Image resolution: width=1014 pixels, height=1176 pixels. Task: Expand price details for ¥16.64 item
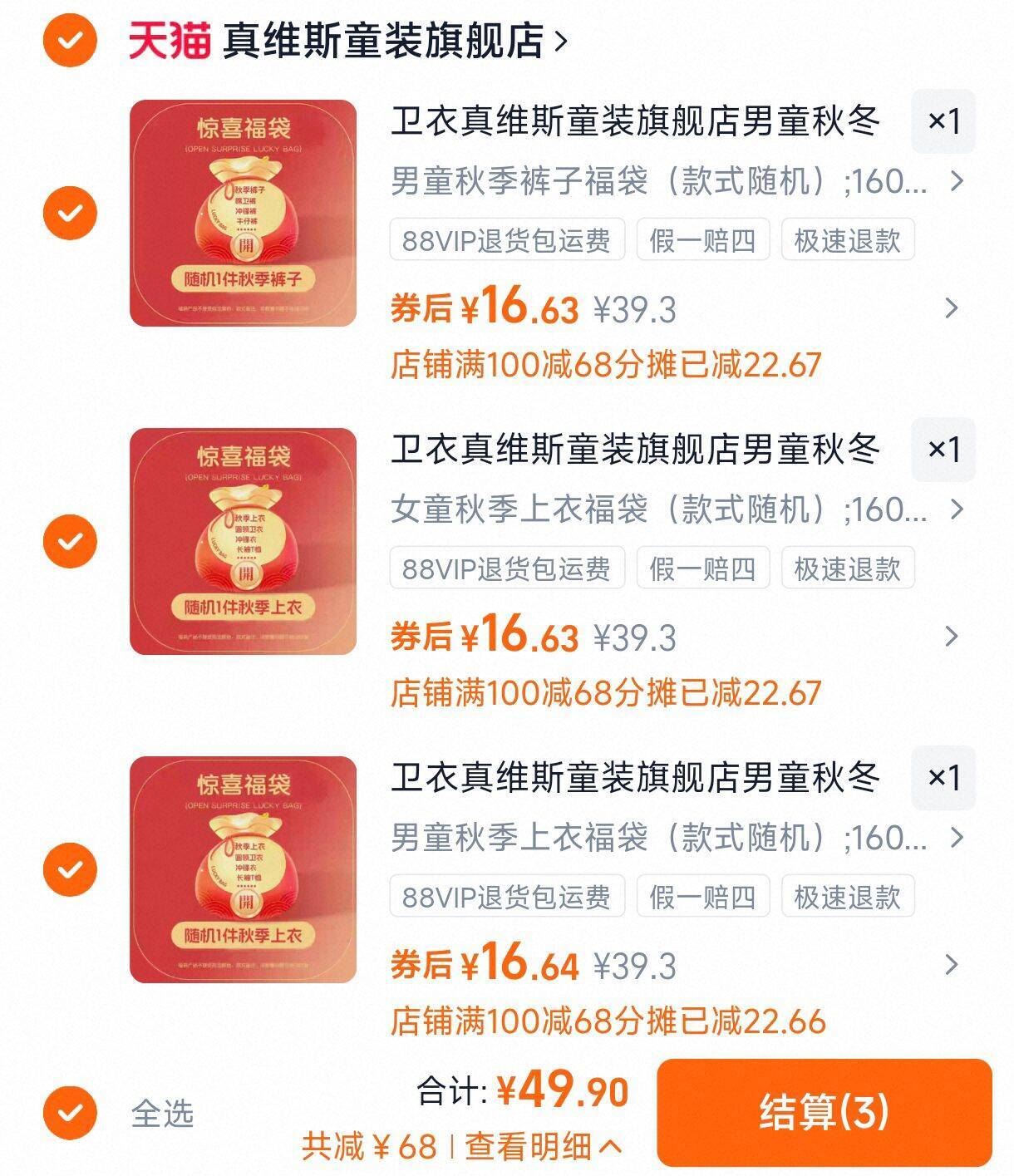click(x=952, y=965)
